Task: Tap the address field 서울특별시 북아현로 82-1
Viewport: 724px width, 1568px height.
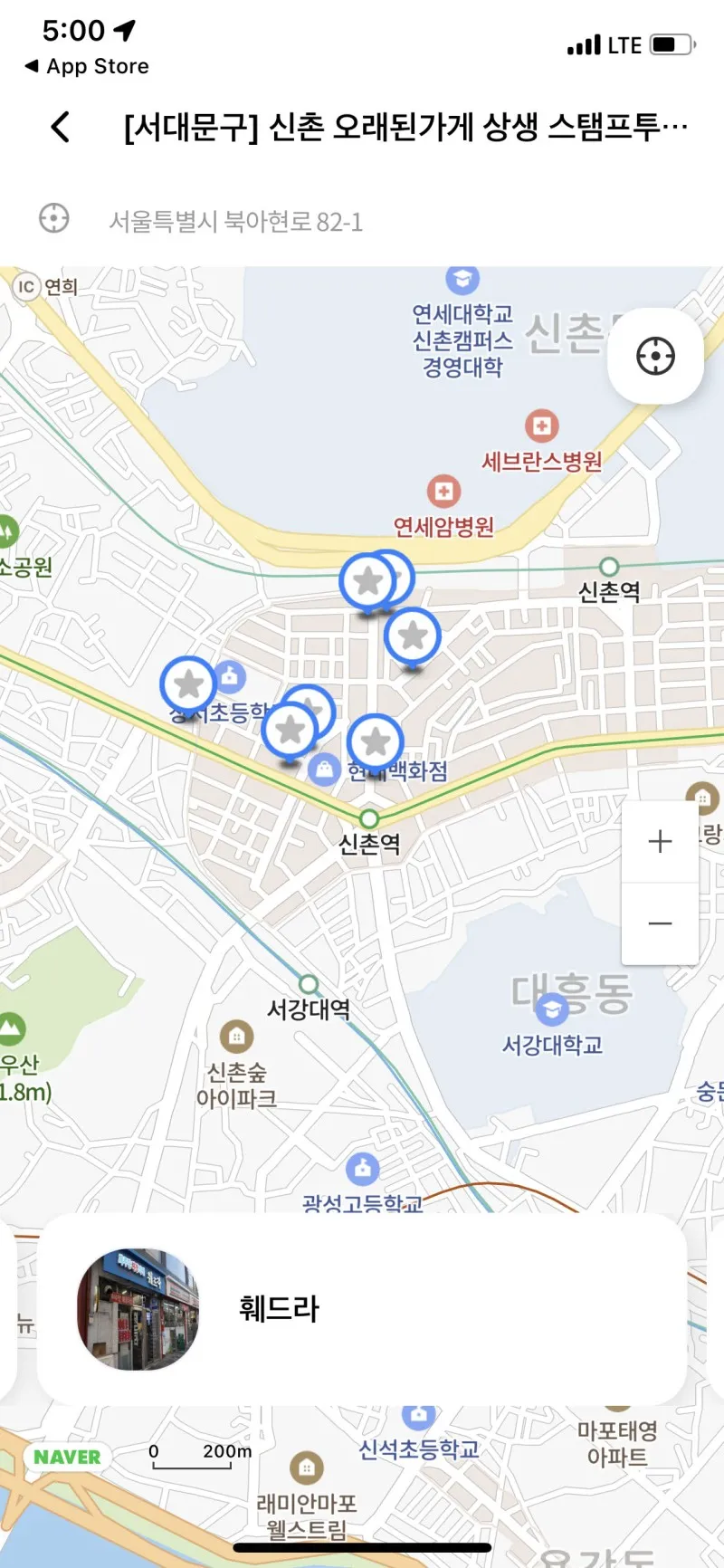Action: 236,221
